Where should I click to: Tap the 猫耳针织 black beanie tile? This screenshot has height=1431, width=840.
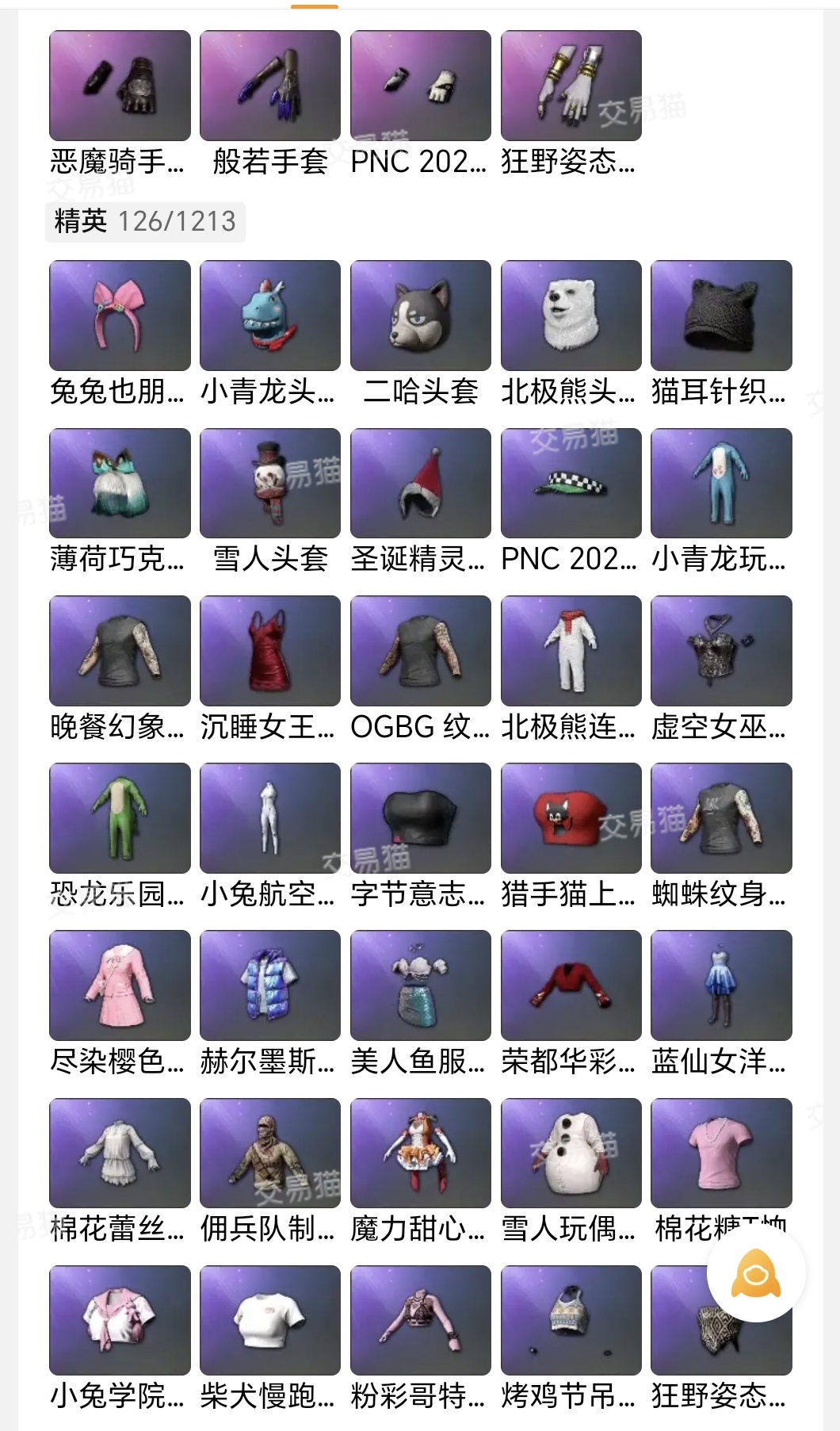[x=721, y=316]
